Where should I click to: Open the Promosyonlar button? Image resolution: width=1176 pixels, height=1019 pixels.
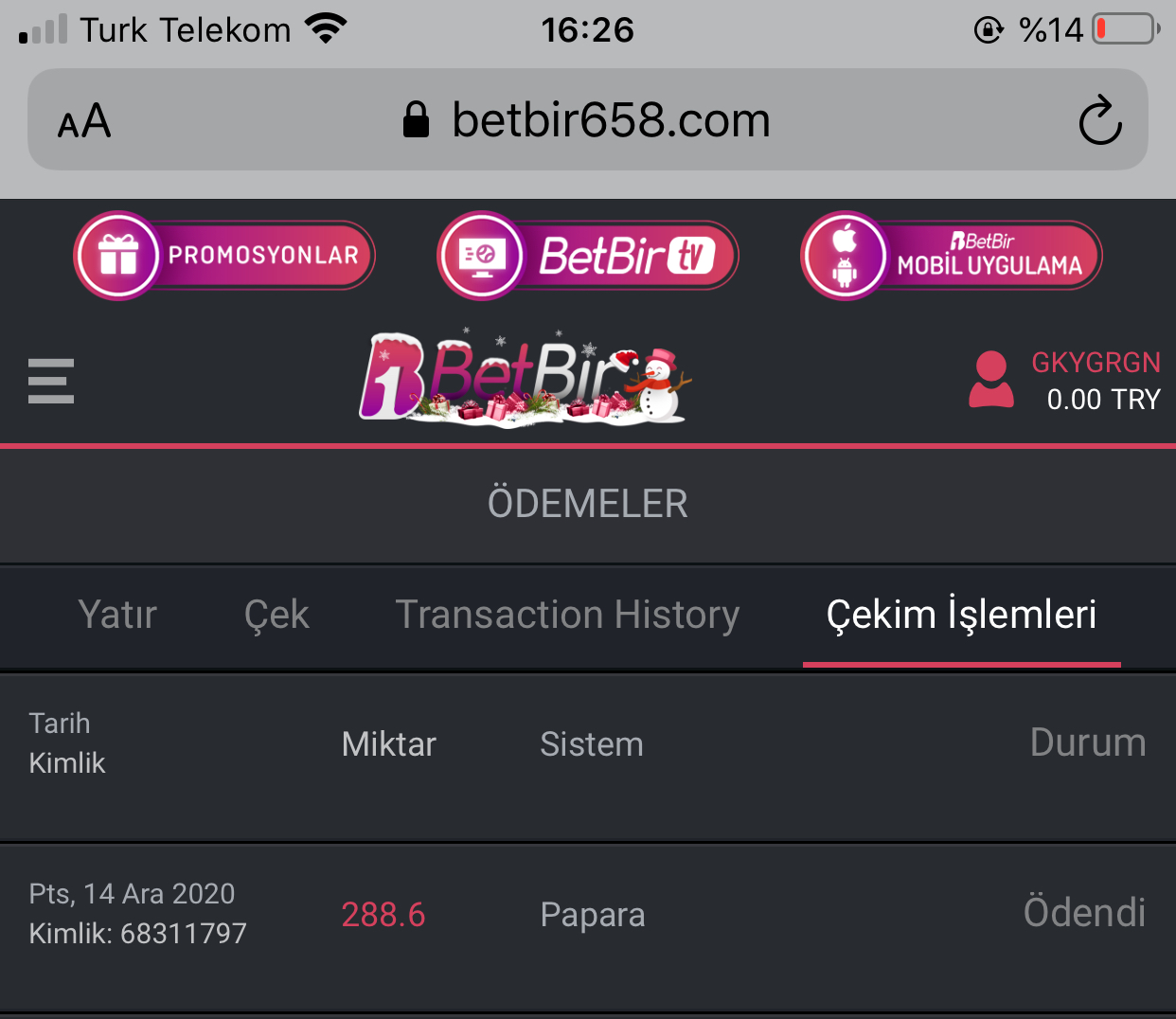tap(225, 256)
